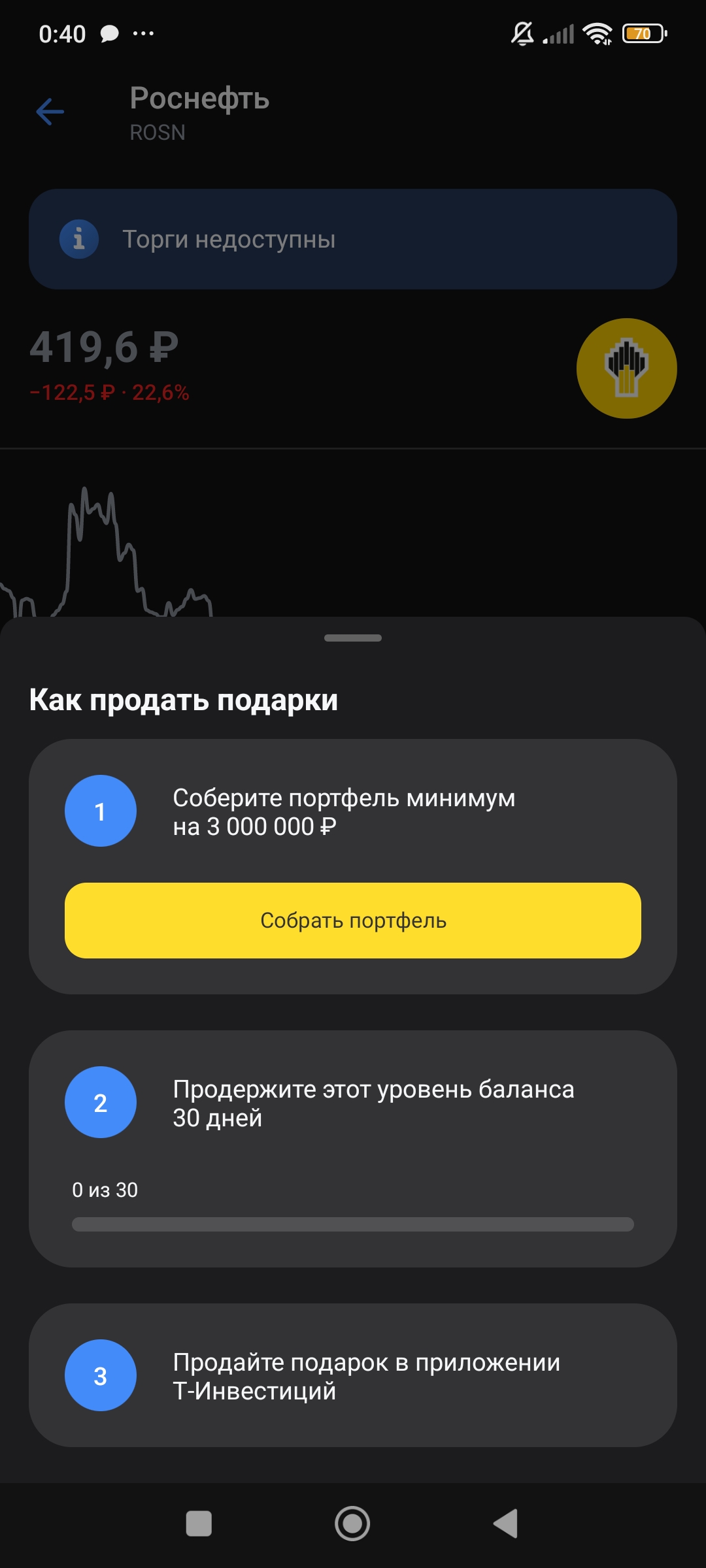Go back with the top-left arrow
The height and width of the screenshot is (1568, 706).
tap(50, 112)
